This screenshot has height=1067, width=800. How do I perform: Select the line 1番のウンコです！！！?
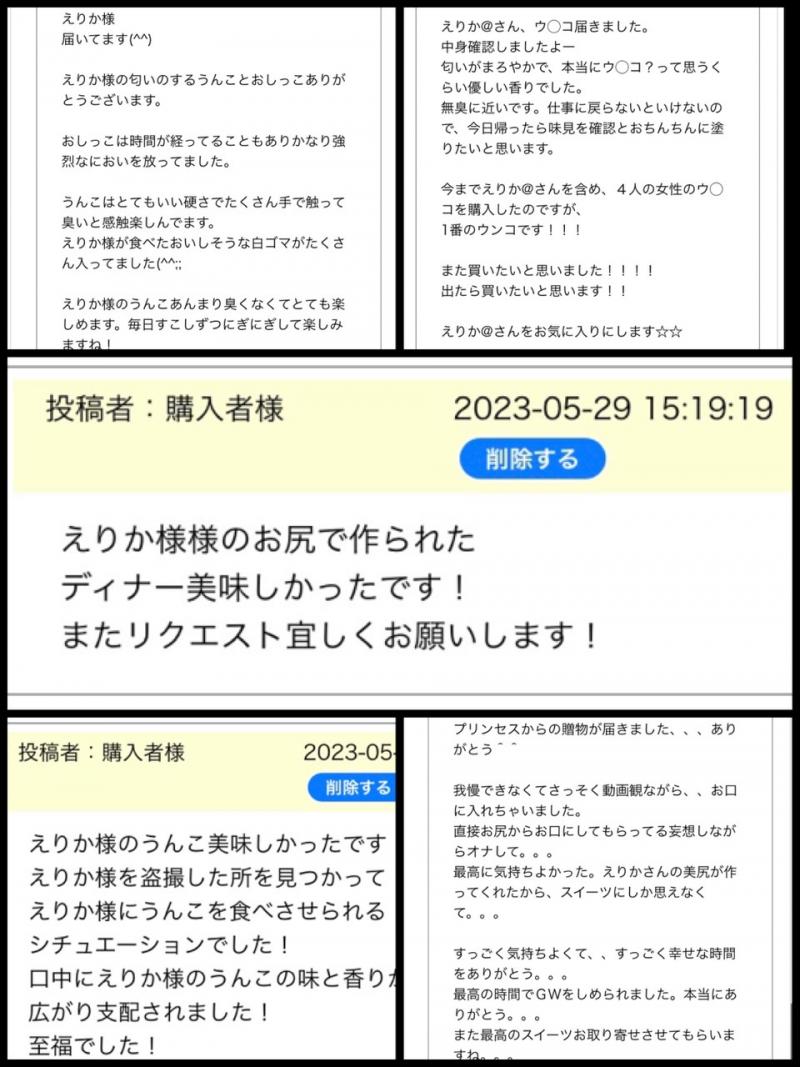click(510, 230)
